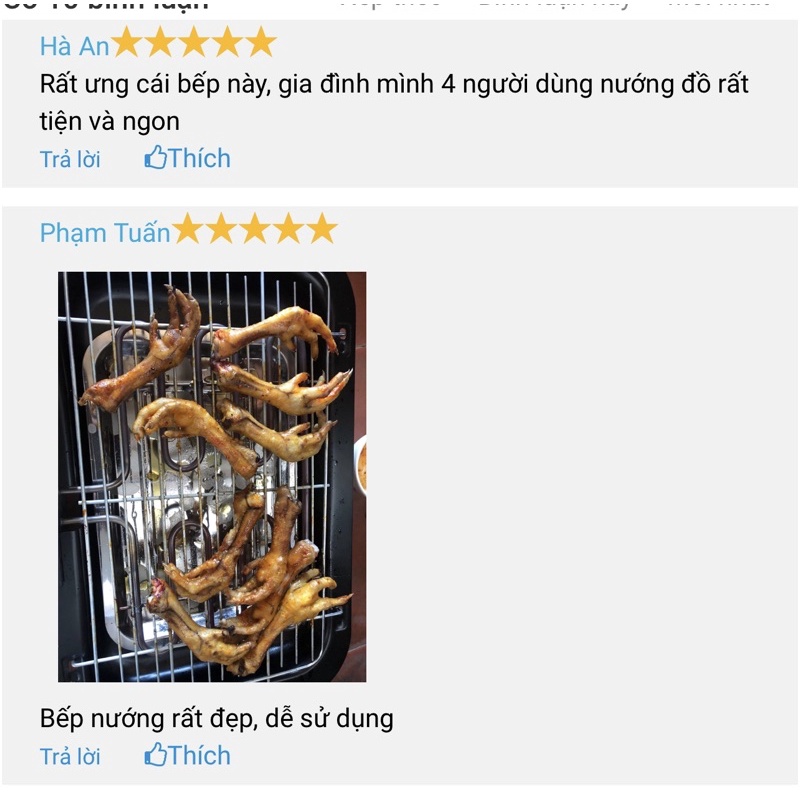Image resolution: width=800 pixels, height=800 pixels.
Task: Open Phạm Tuấn's grilled chicken feet photo
Action: [x=212, y=476]
